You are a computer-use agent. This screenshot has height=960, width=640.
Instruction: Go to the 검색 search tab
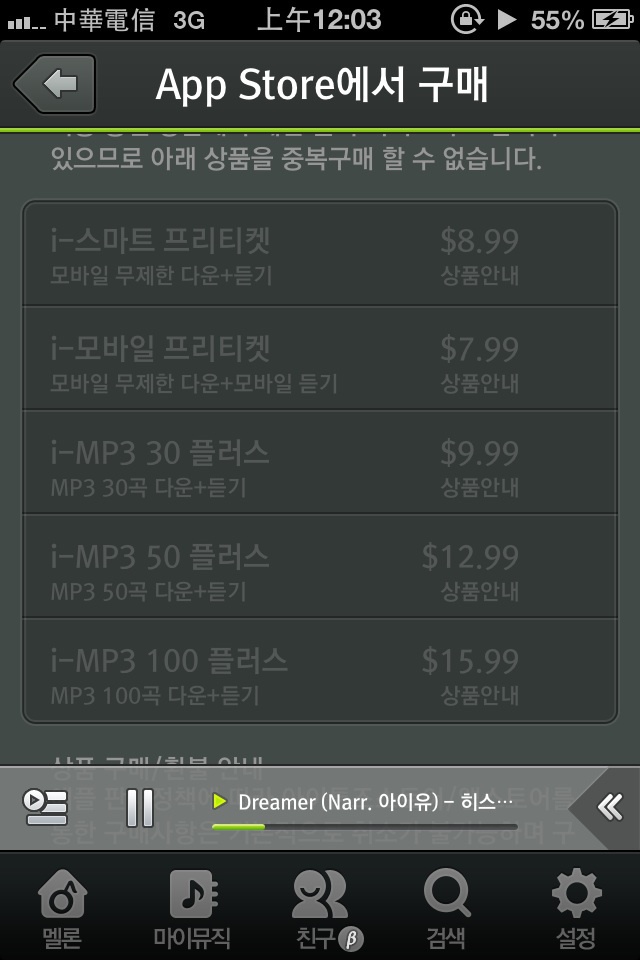tap(446, 908)
